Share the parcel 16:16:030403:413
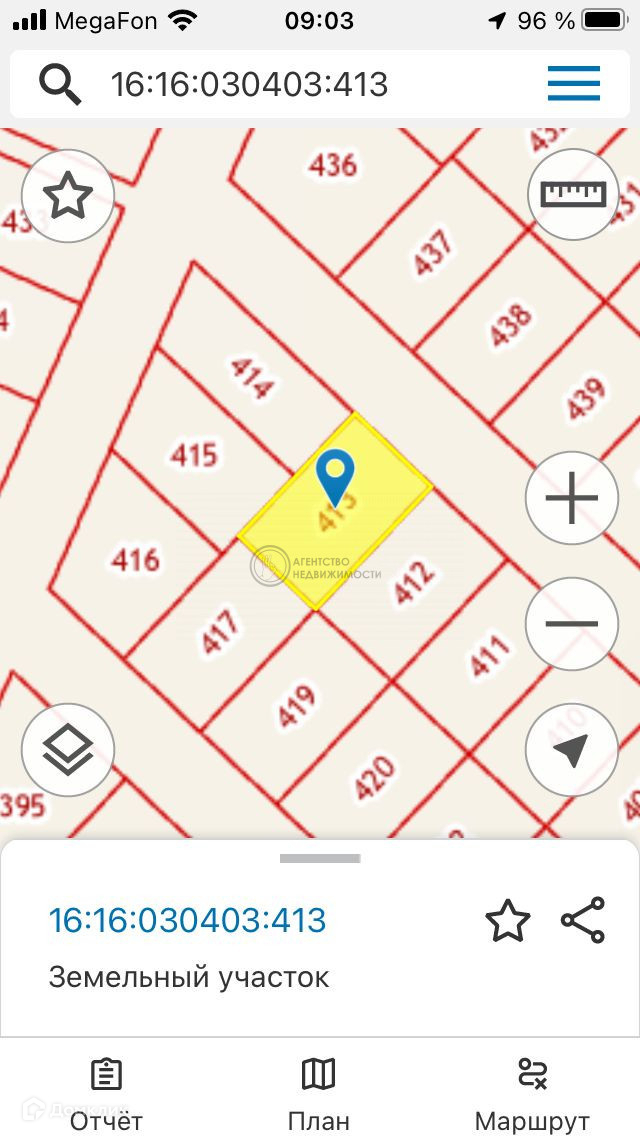Image resolution: width=640 pixels, height=1136 pixels. pyautogui.click(x=583, y=920)
